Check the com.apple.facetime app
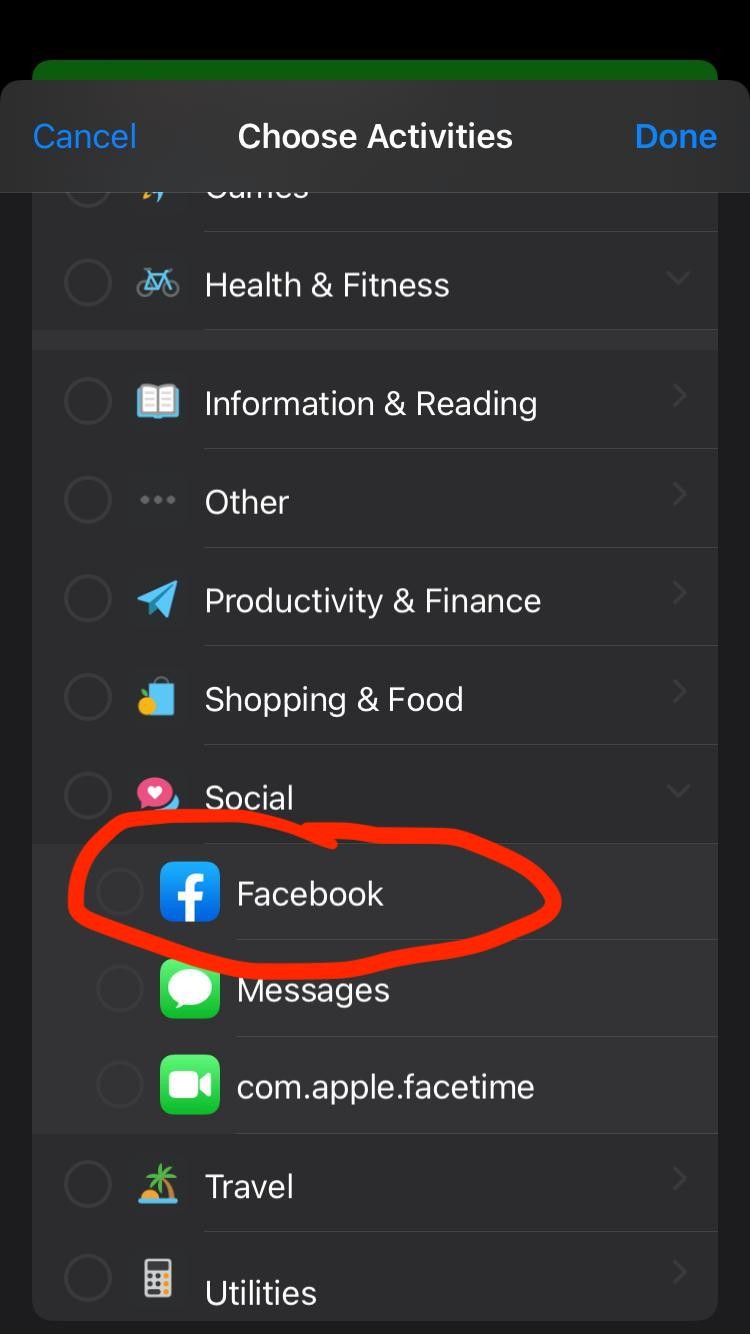Viewport: 750px width, 1334px height. (x=120, y=1086)
